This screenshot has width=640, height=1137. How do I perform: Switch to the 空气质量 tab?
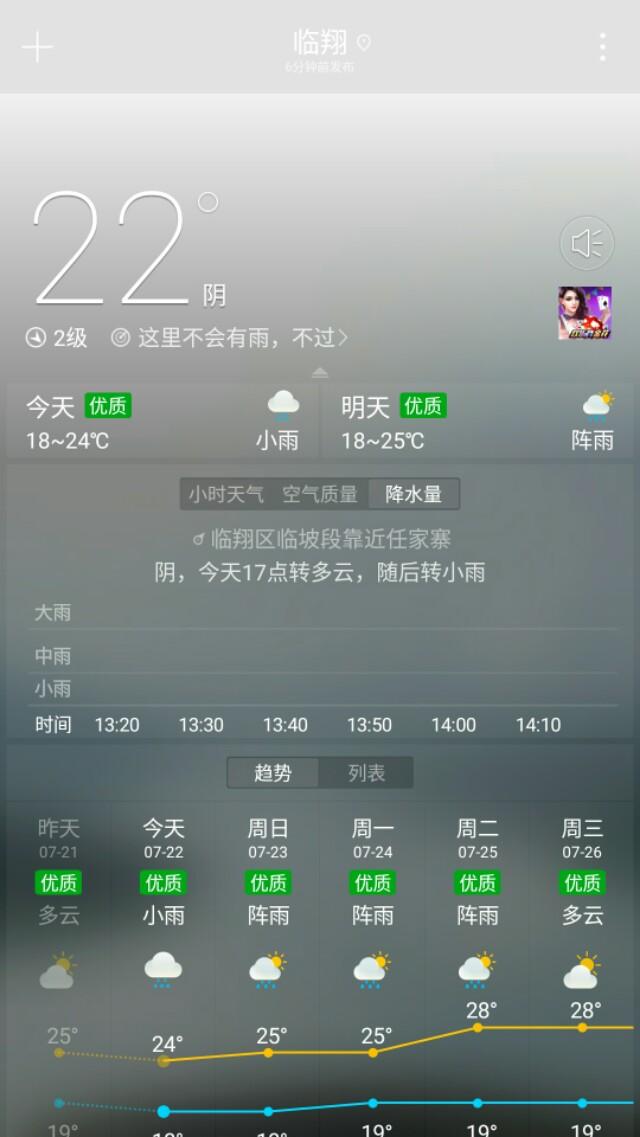[320, 494]
